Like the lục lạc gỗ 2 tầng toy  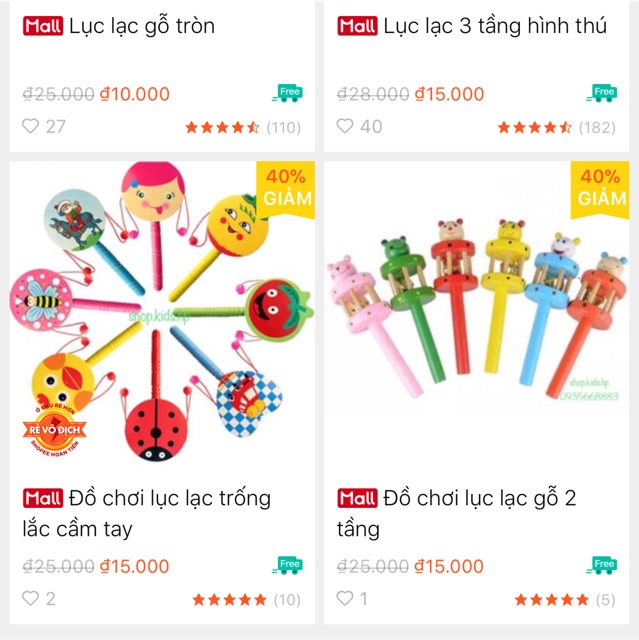[345, 599]
